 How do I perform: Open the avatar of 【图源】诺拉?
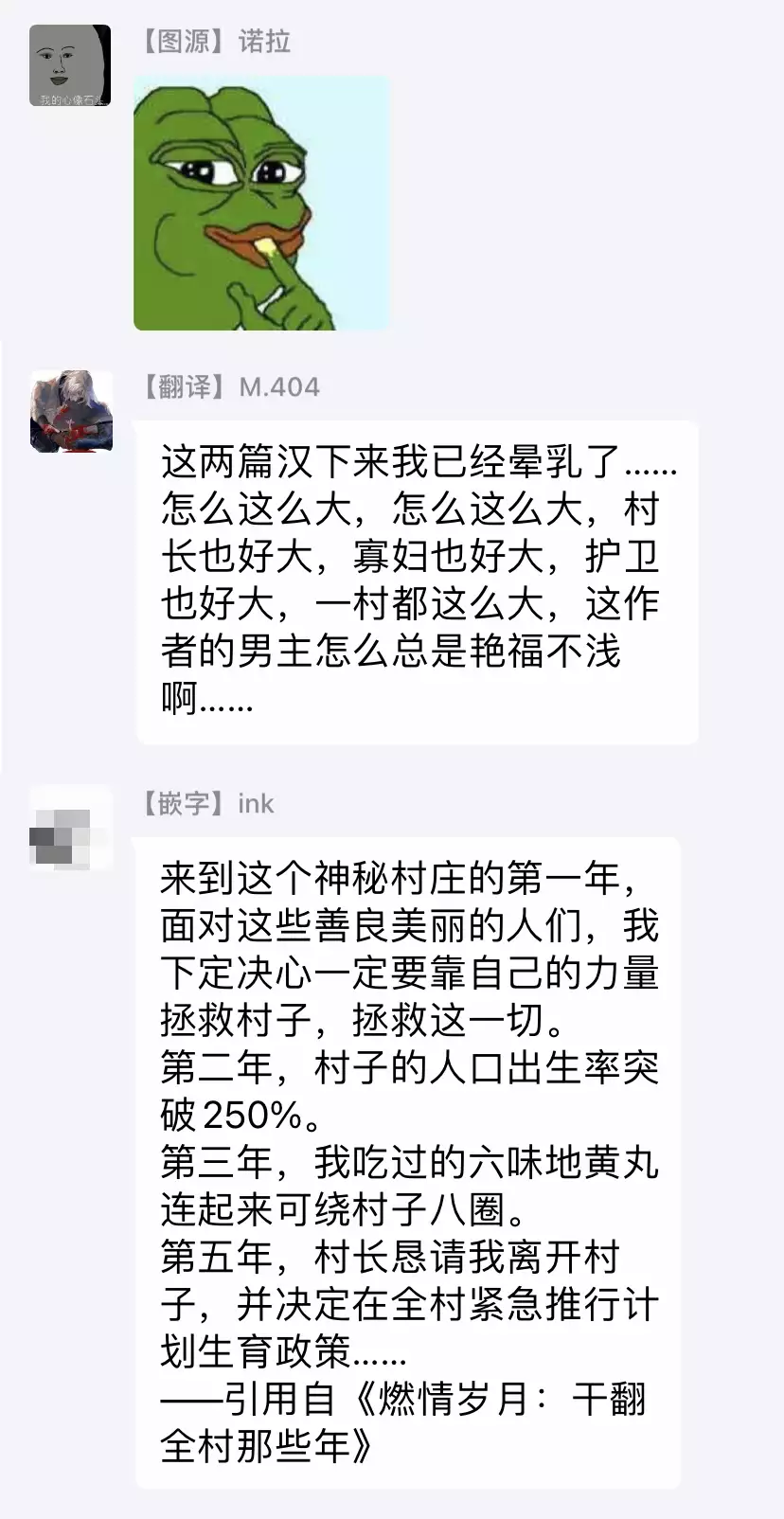pyautogui.click(x=70, y=65)
